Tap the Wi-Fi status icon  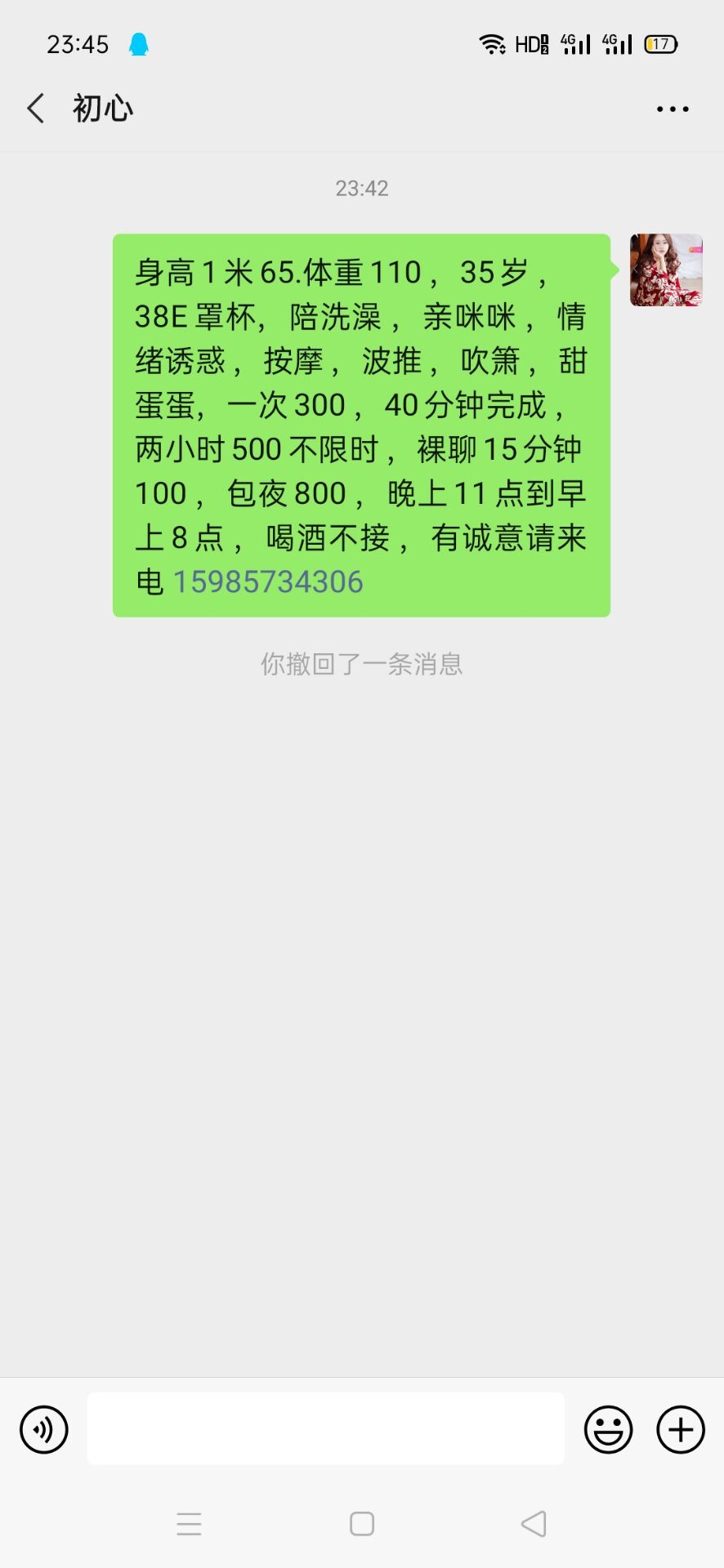coord(494,42)
